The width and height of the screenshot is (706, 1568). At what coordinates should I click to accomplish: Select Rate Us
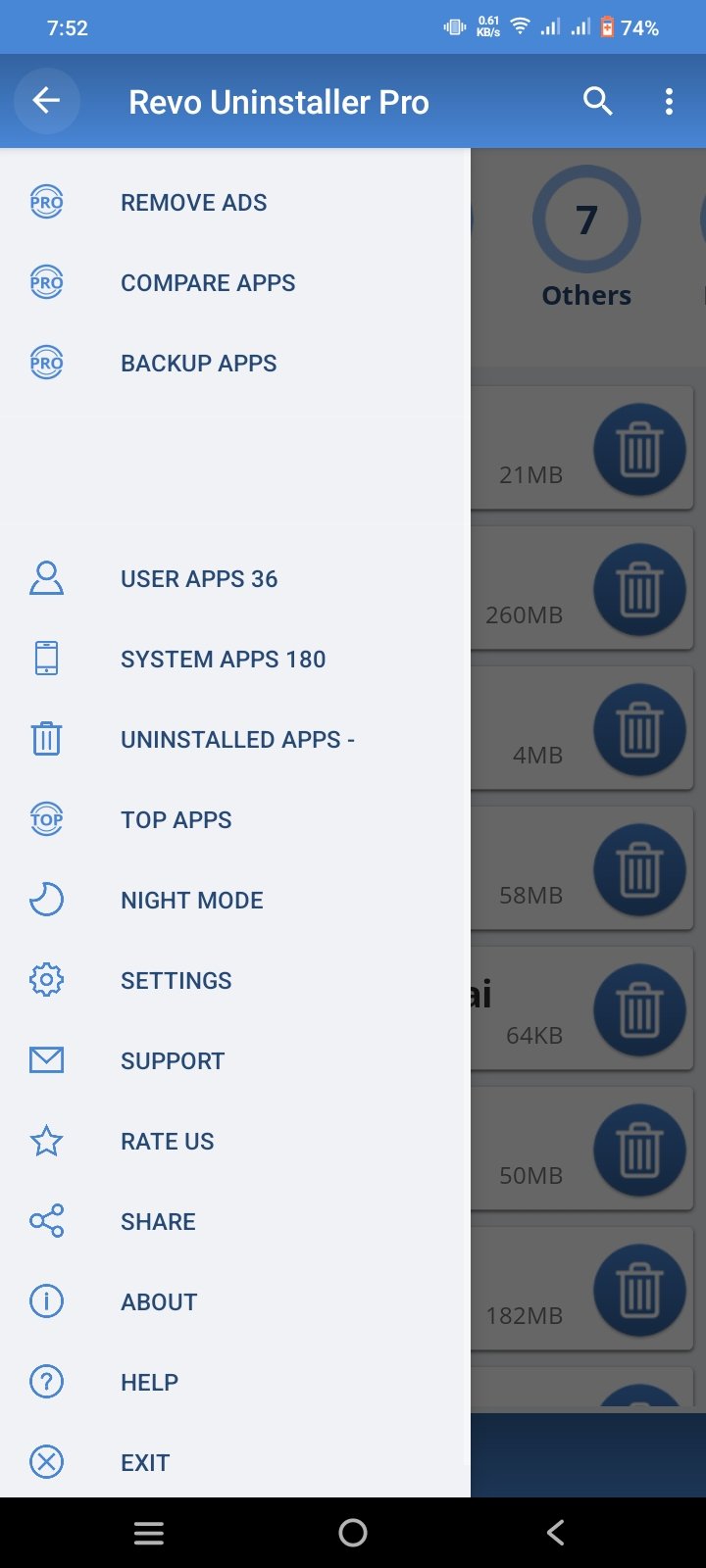coord(167,1142)
